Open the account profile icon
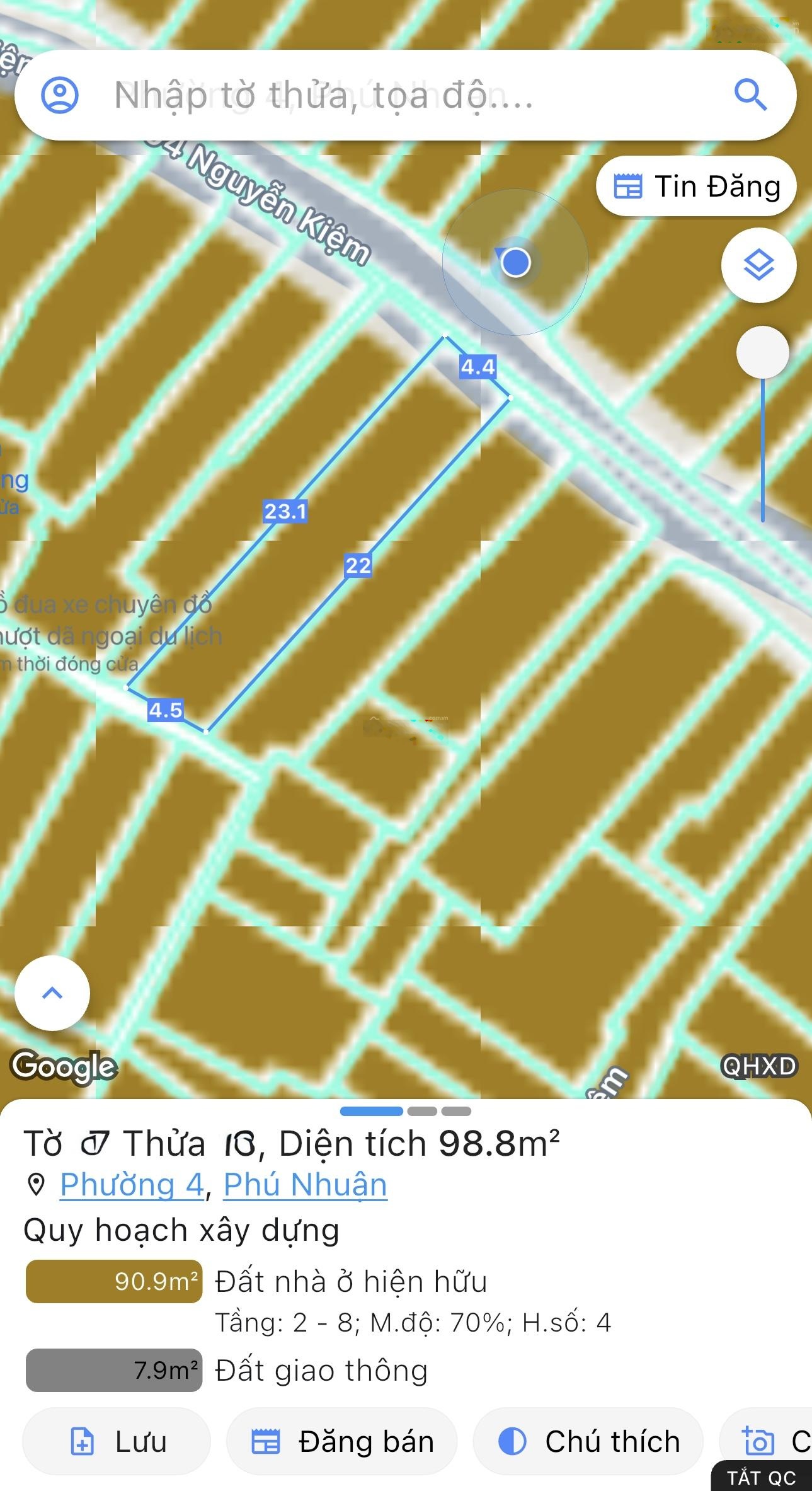Image resolution: width=812 pixels, height=1491 pixels. click(x=60, y=95)
